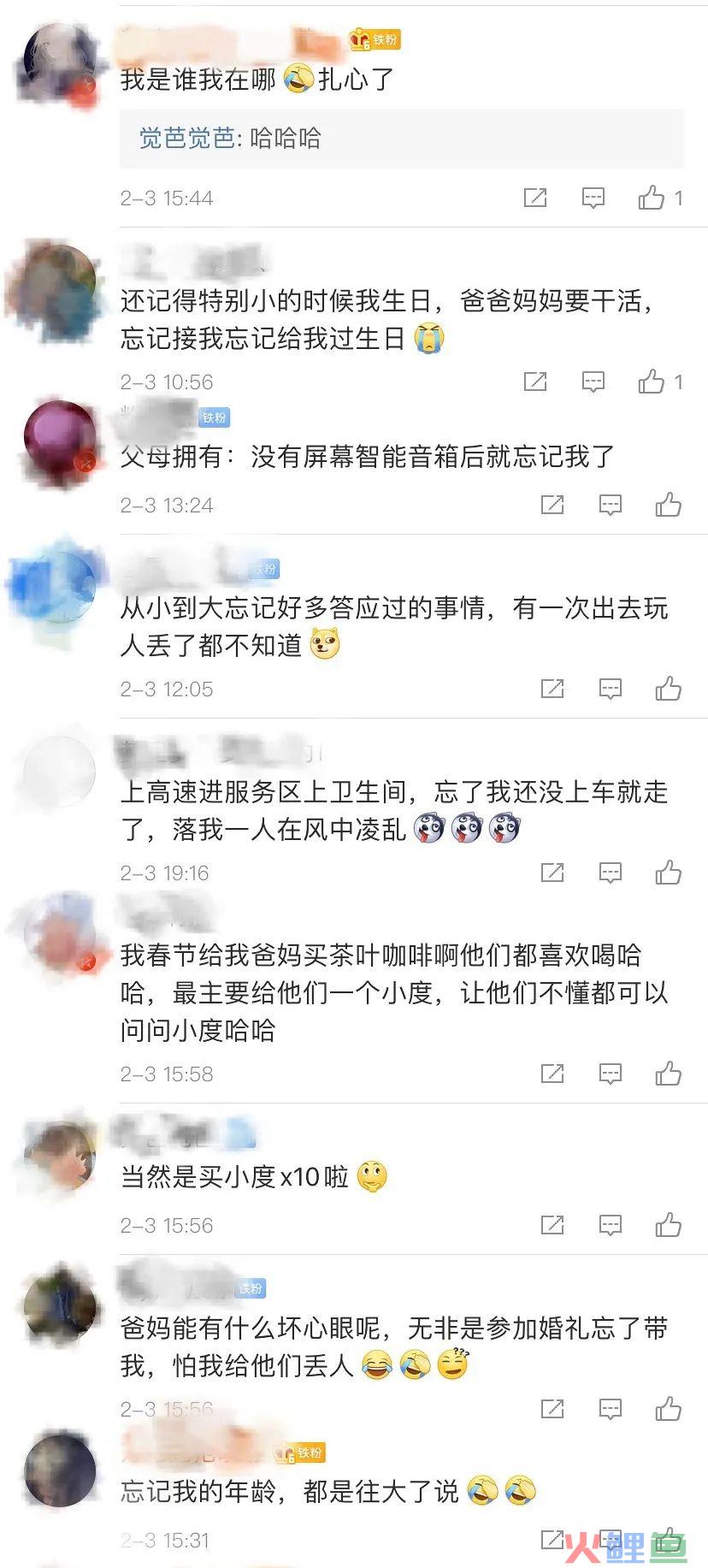Like the comment 人丢了都不知道

(x=668, y=689)
